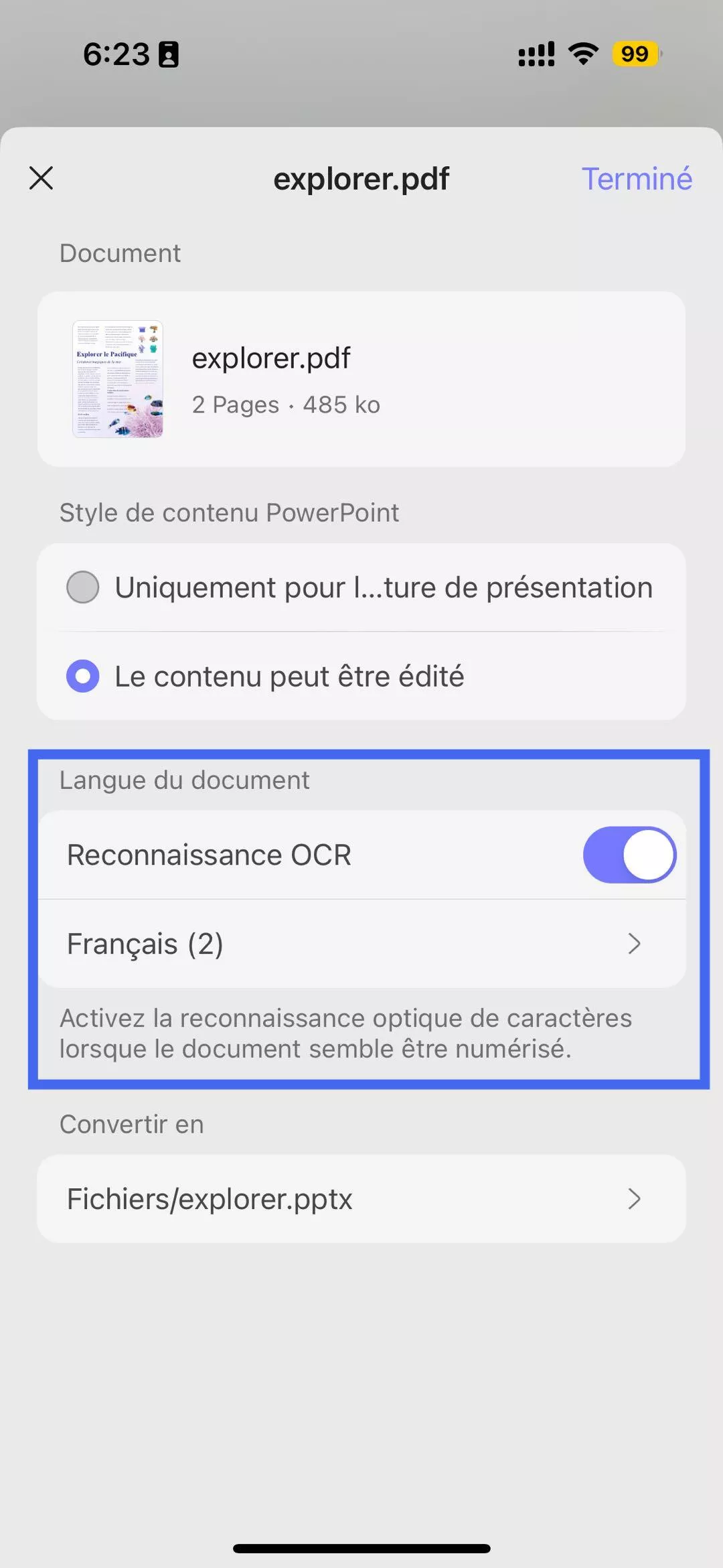Disable the Reconnaissance OCR switch
This screenshot has width=723, height=1568.
tap(629, 855)
